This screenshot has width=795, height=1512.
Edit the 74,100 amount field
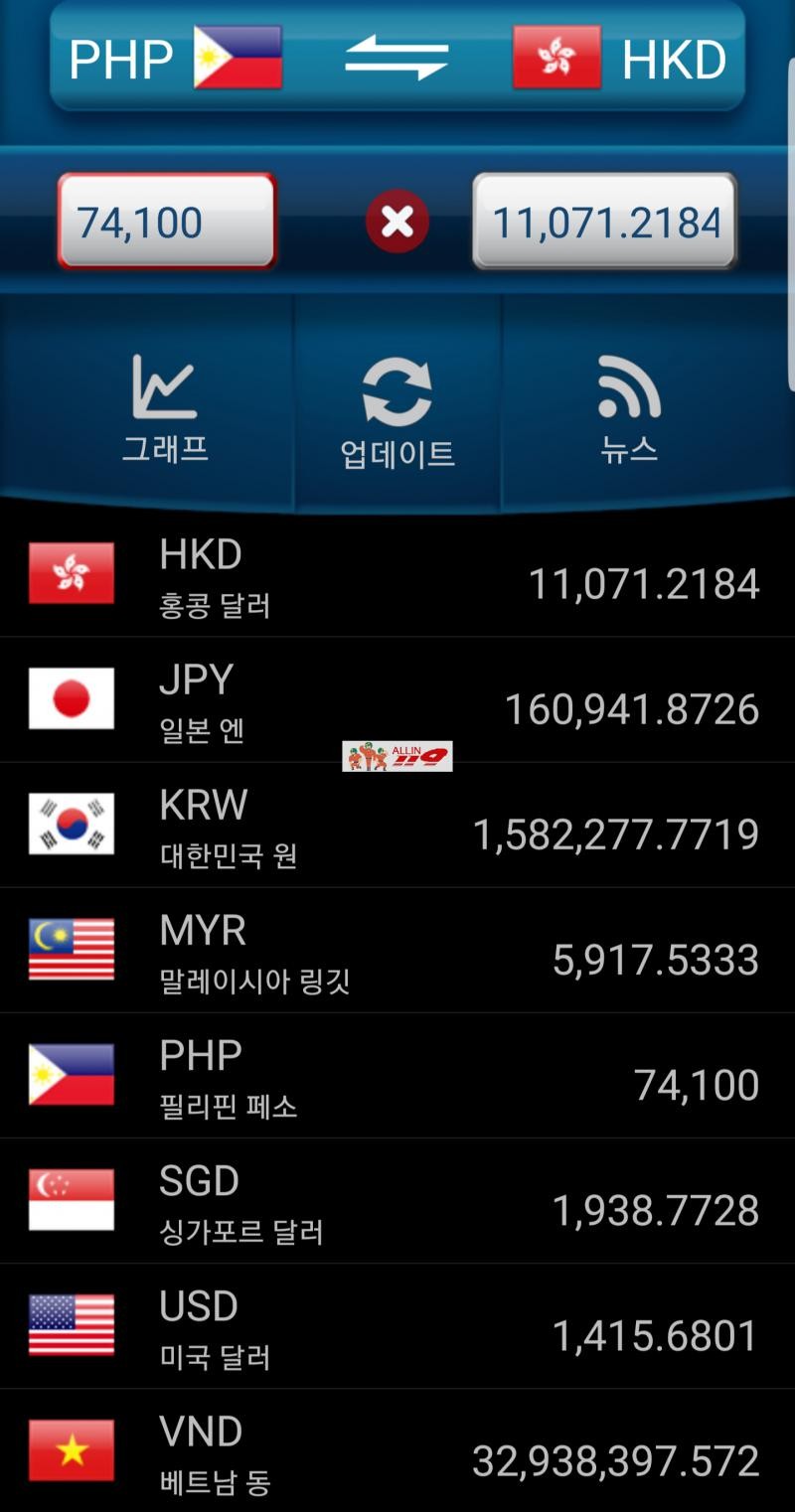(x=166, y=222)
